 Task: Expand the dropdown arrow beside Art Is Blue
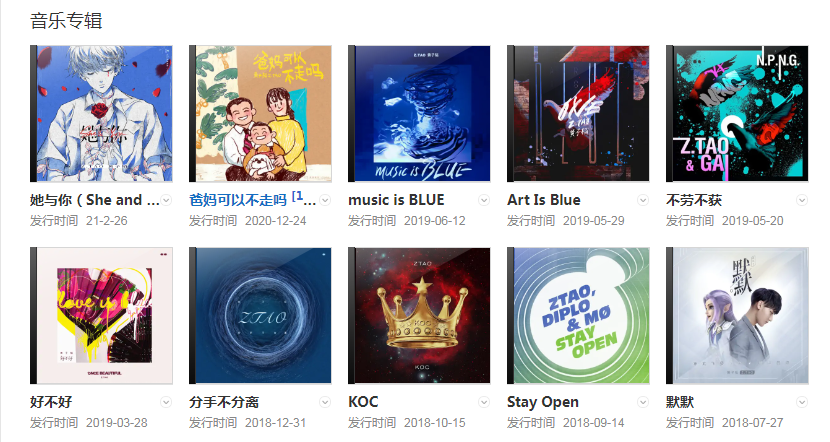tap(643, 200)
